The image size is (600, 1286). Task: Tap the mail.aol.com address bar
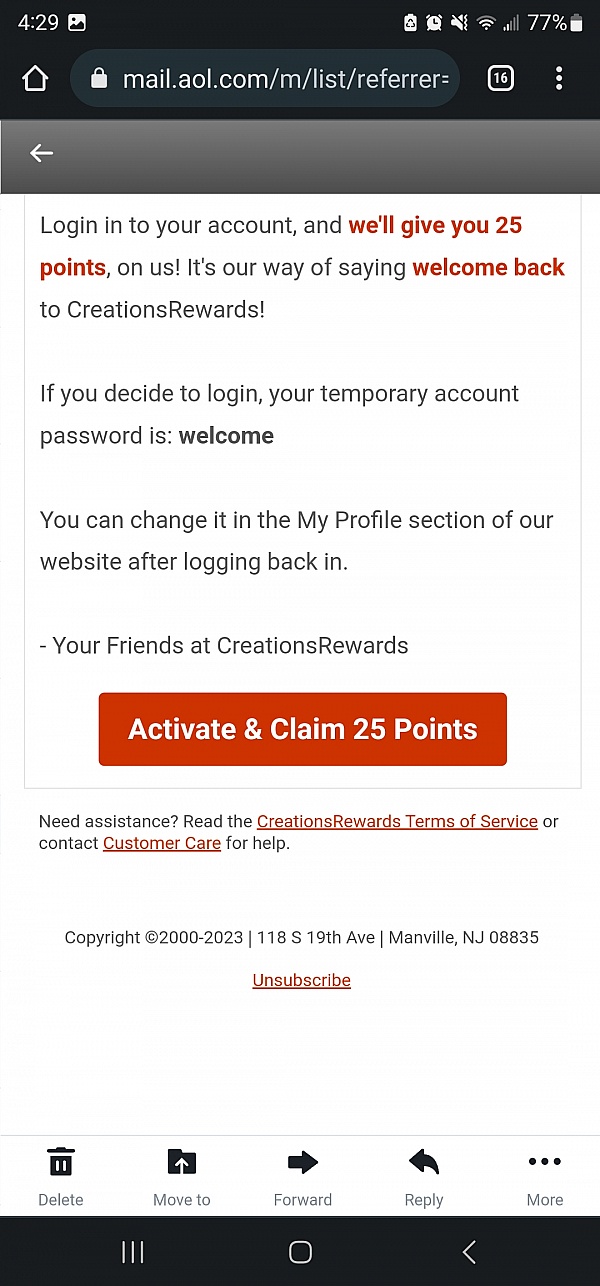pyautogui.click(x=265, y=78)
